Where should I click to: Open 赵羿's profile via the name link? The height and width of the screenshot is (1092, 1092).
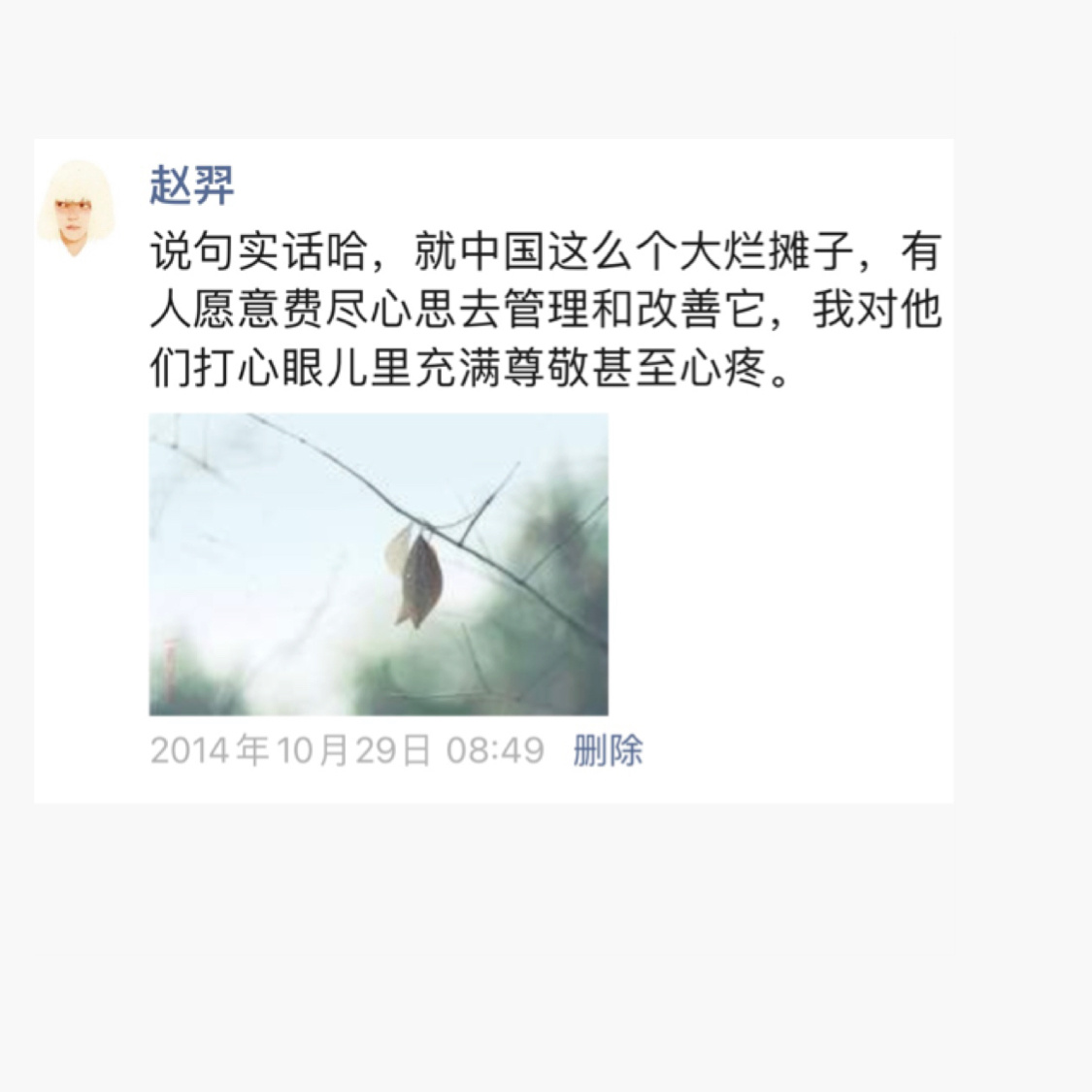point(192,184)
